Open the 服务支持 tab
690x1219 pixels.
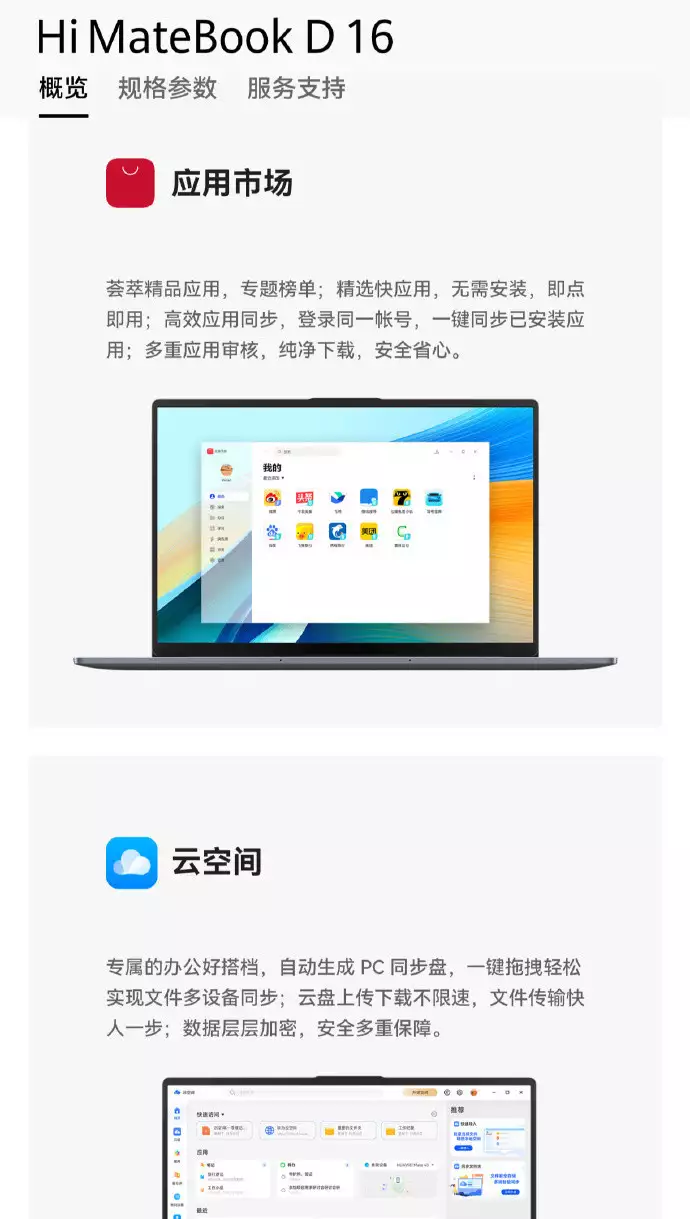(x=296, y=88)
